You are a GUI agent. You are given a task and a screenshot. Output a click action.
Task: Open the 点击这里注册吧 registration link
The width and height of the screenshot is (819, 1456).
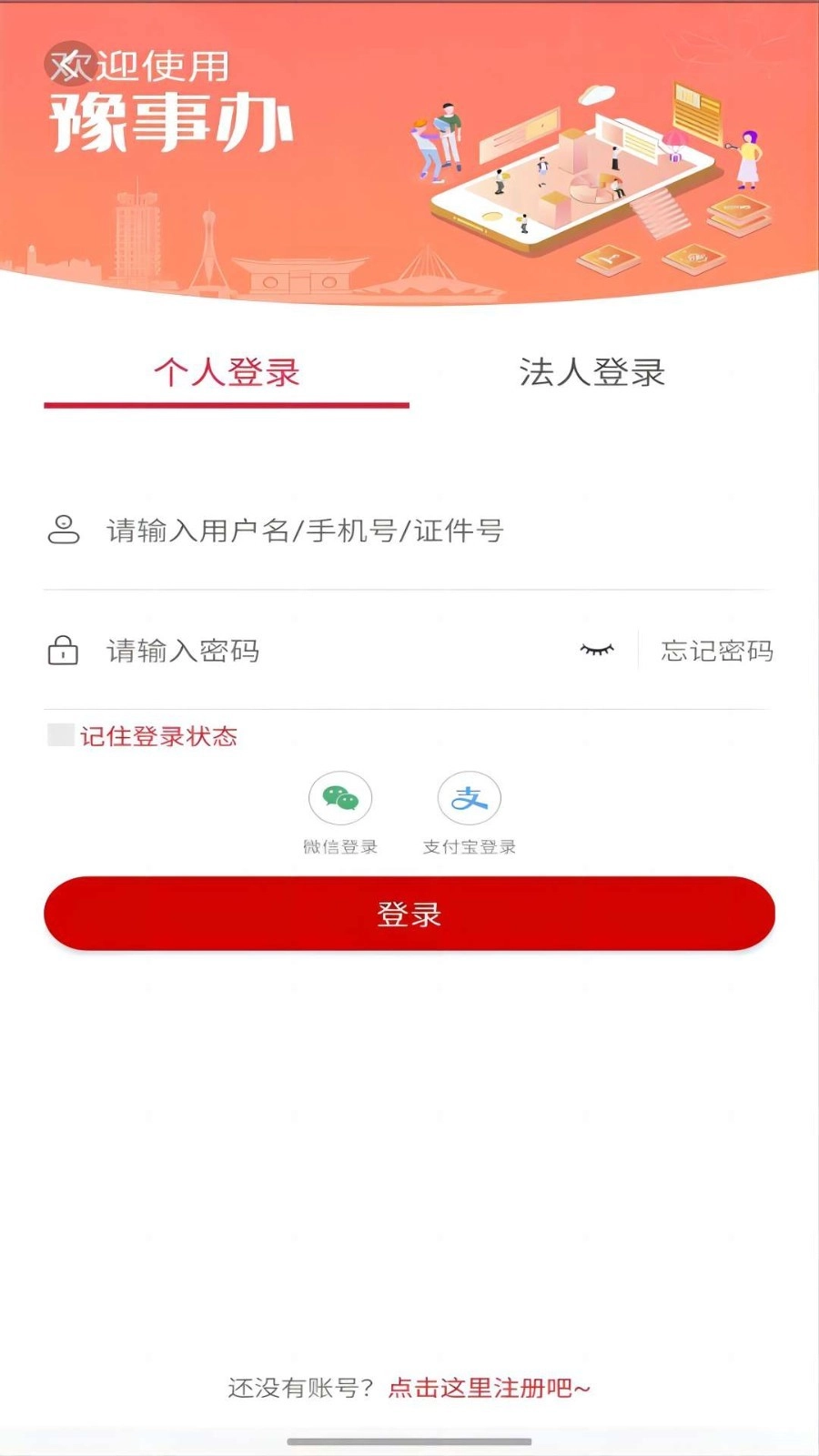pyautogui.click(x=489, y=1388)
